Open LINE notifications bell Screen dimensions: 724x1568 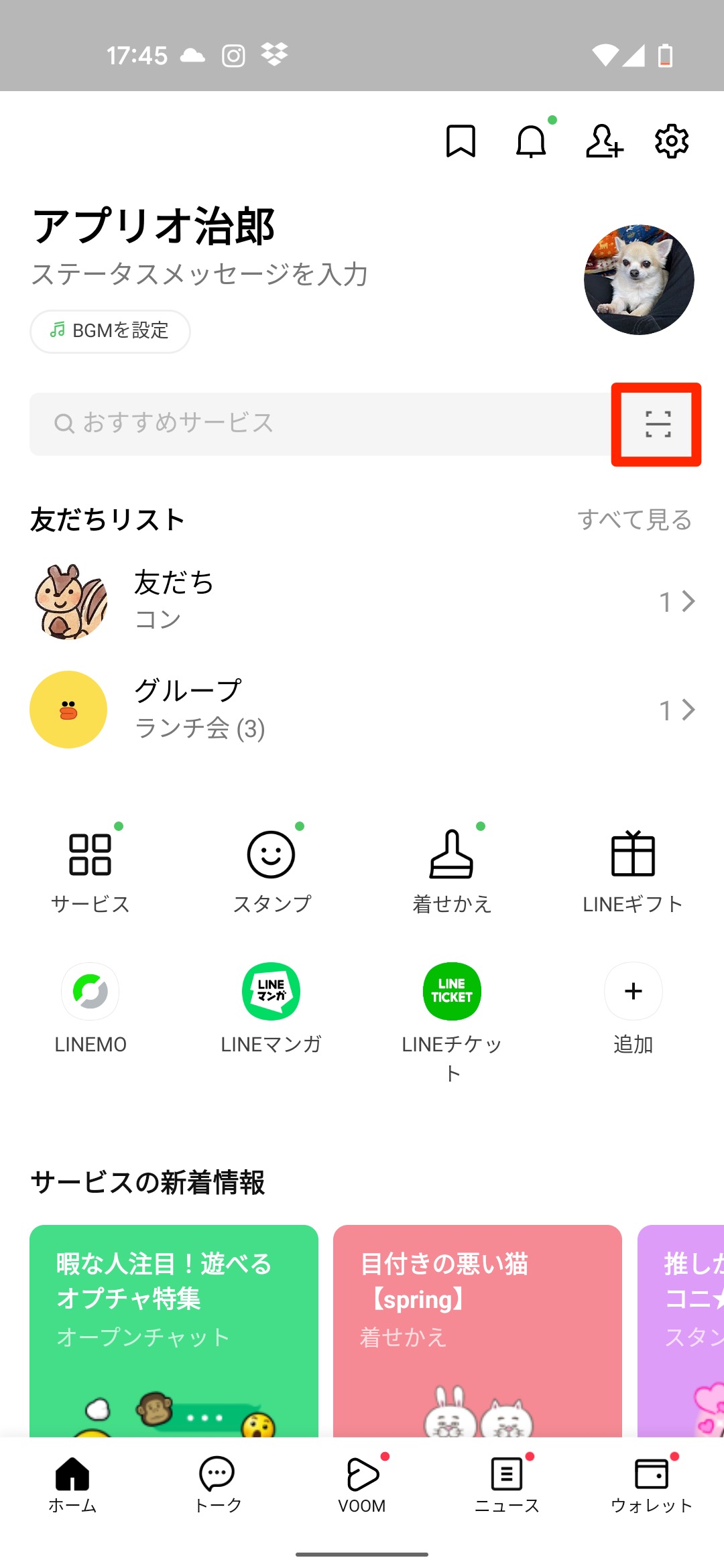point(530,141)
